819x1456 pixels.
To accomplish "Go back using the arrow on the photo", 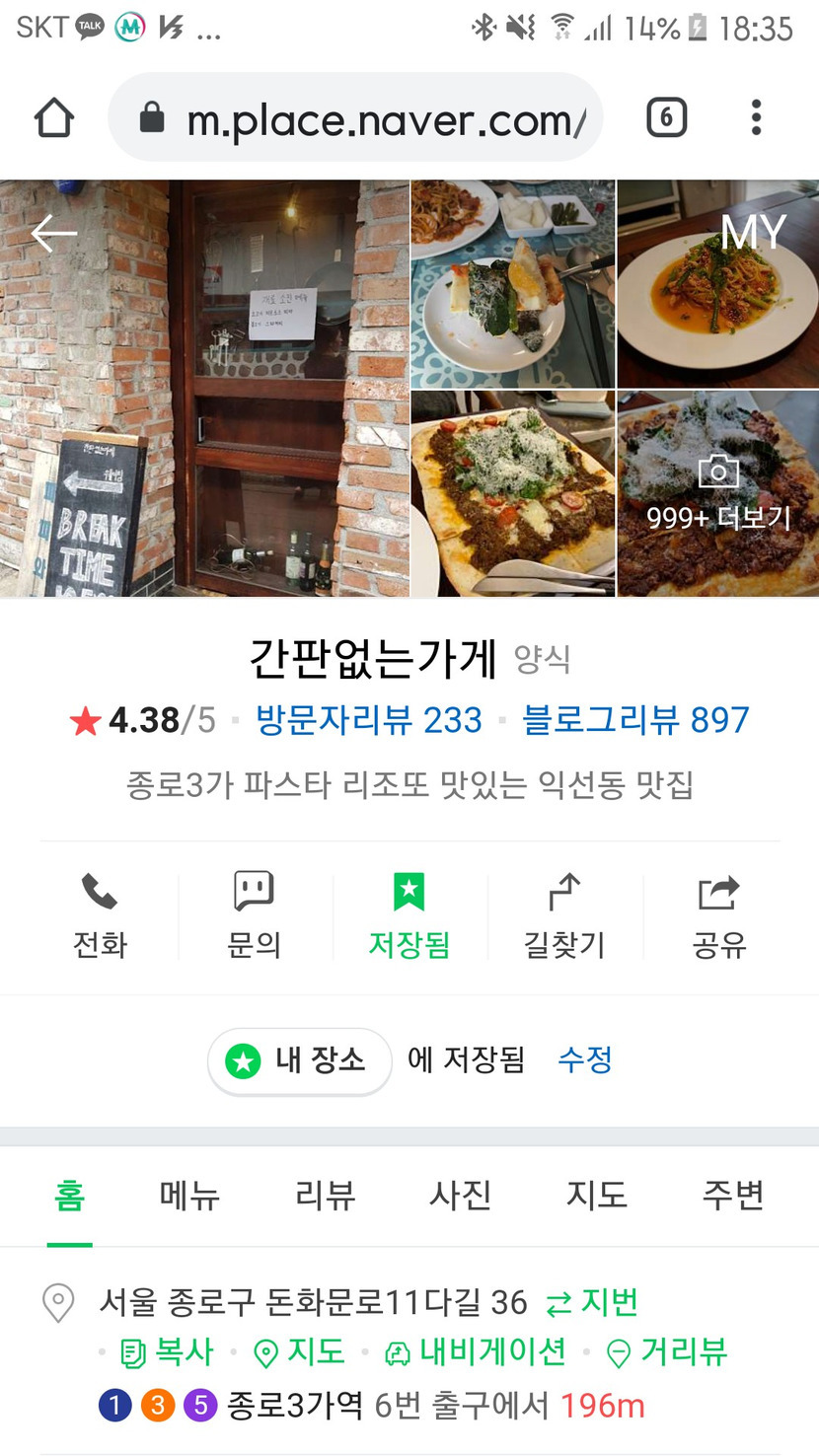I will [53, 234].
